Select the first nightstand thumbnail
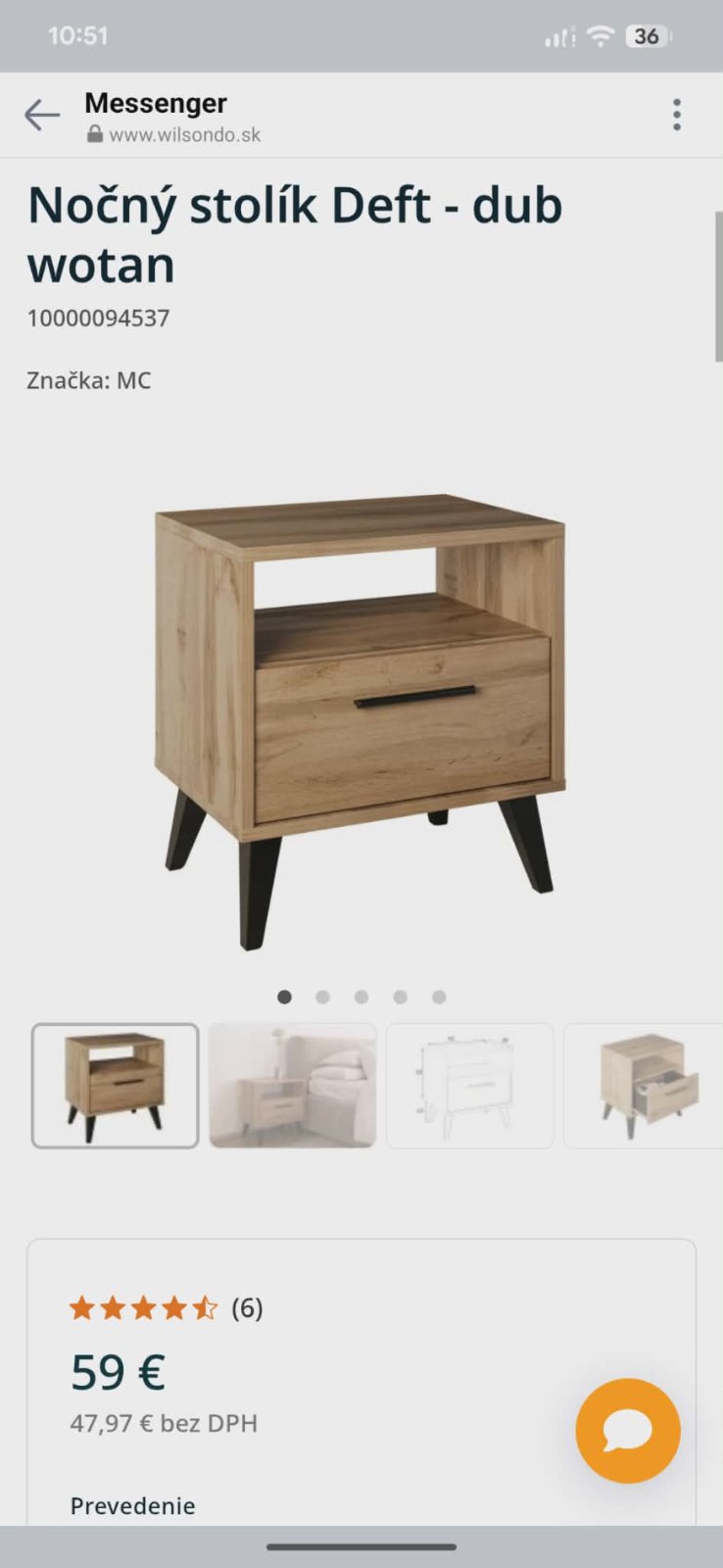 (115, 1085)
